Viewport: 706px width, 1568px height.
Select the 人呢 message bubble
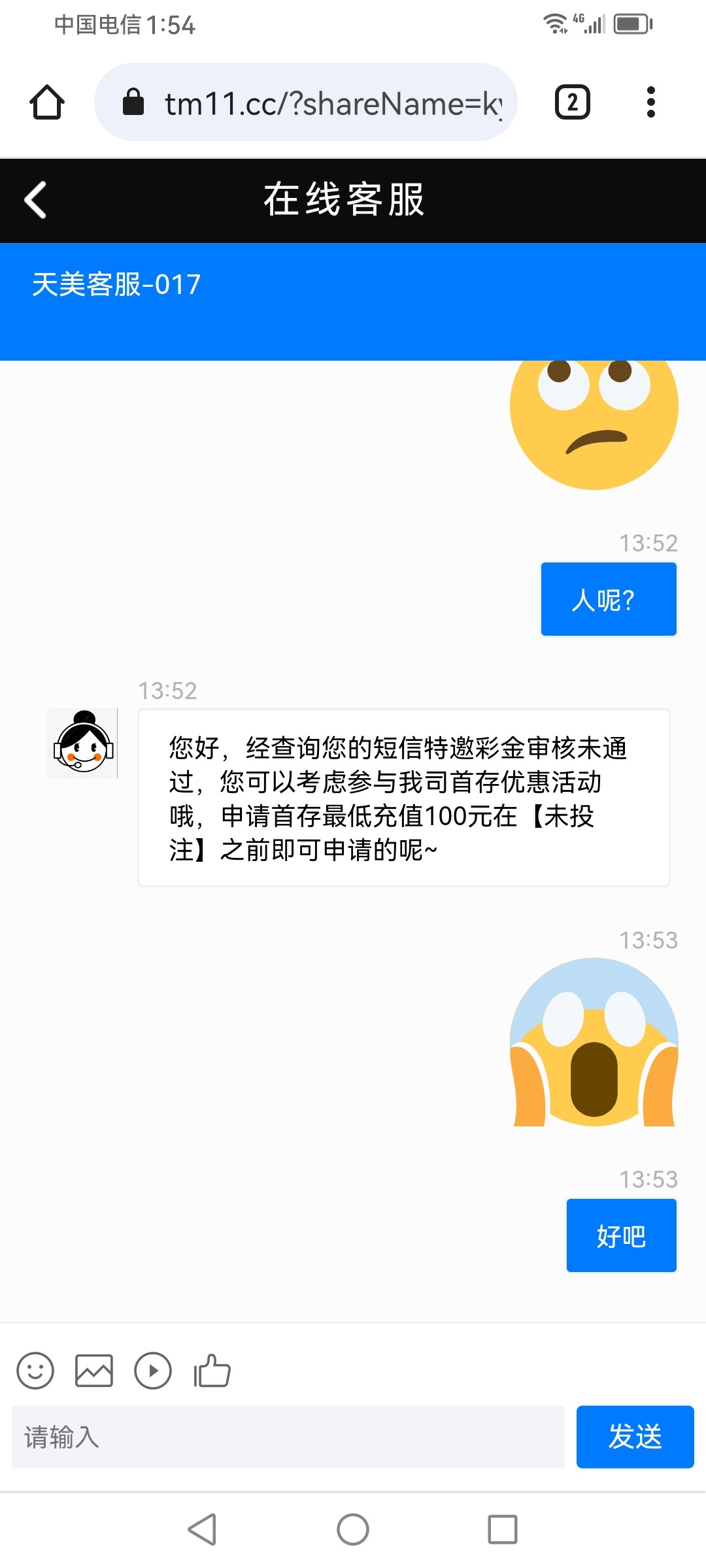tap(608, 598)
